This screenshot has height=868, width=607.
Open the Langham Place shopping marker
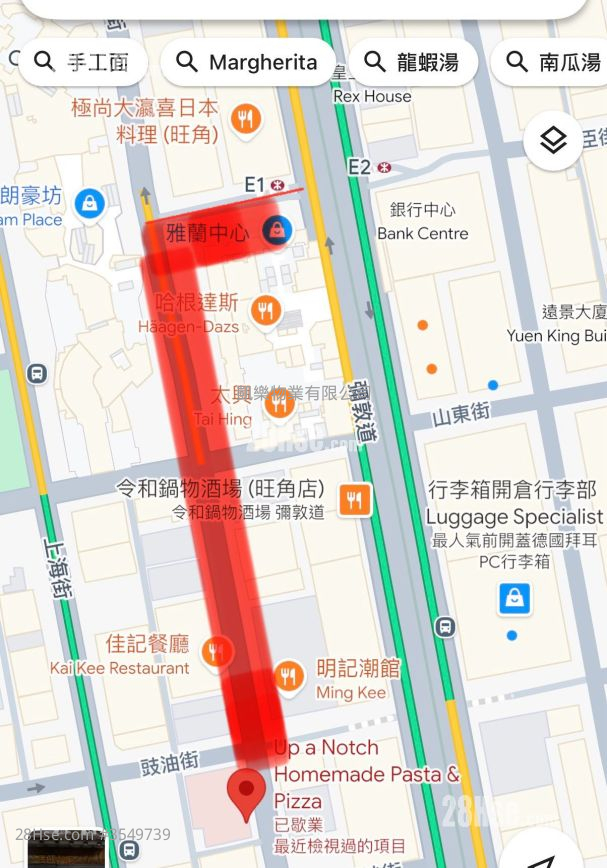click(90, 204)
